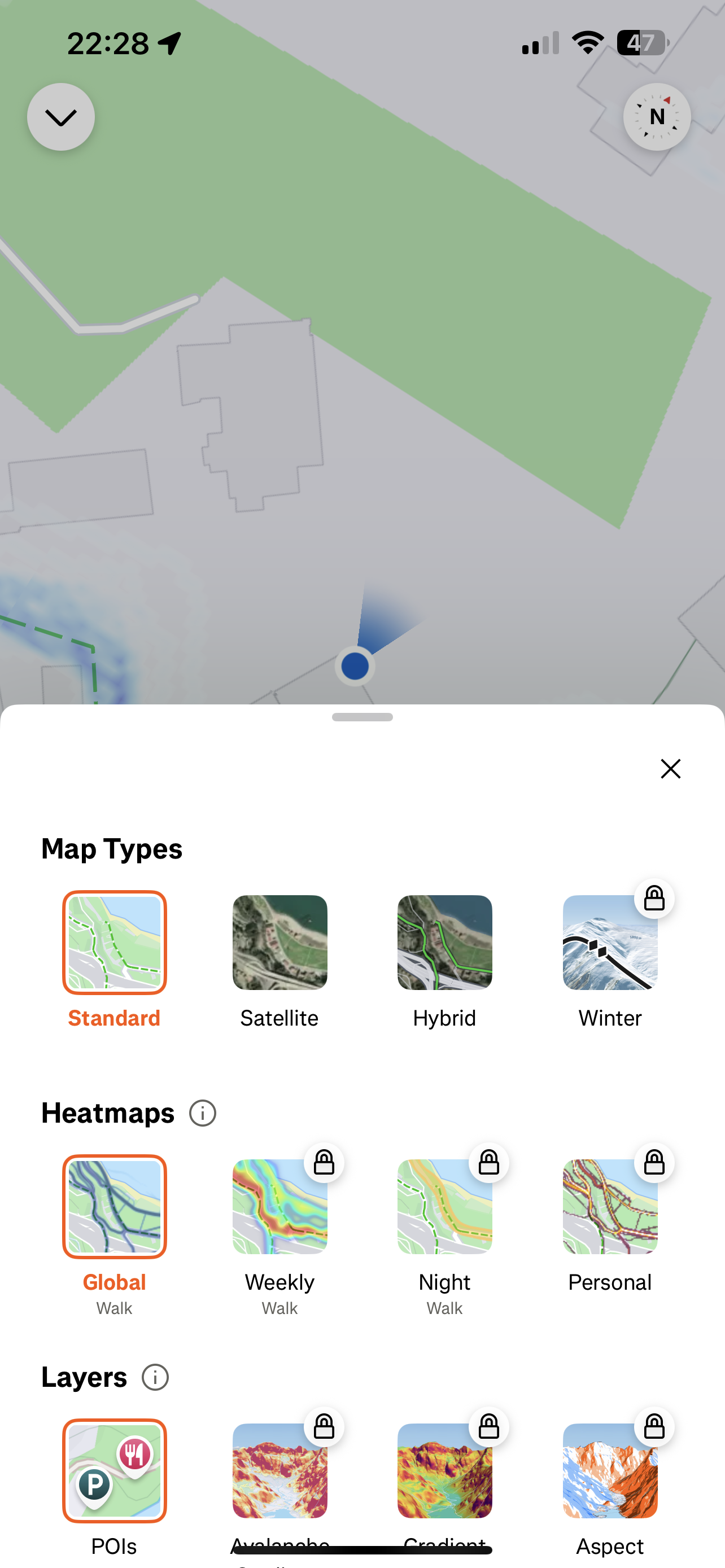
Task: Collapse the map with the down chevron
Action: 61,117
